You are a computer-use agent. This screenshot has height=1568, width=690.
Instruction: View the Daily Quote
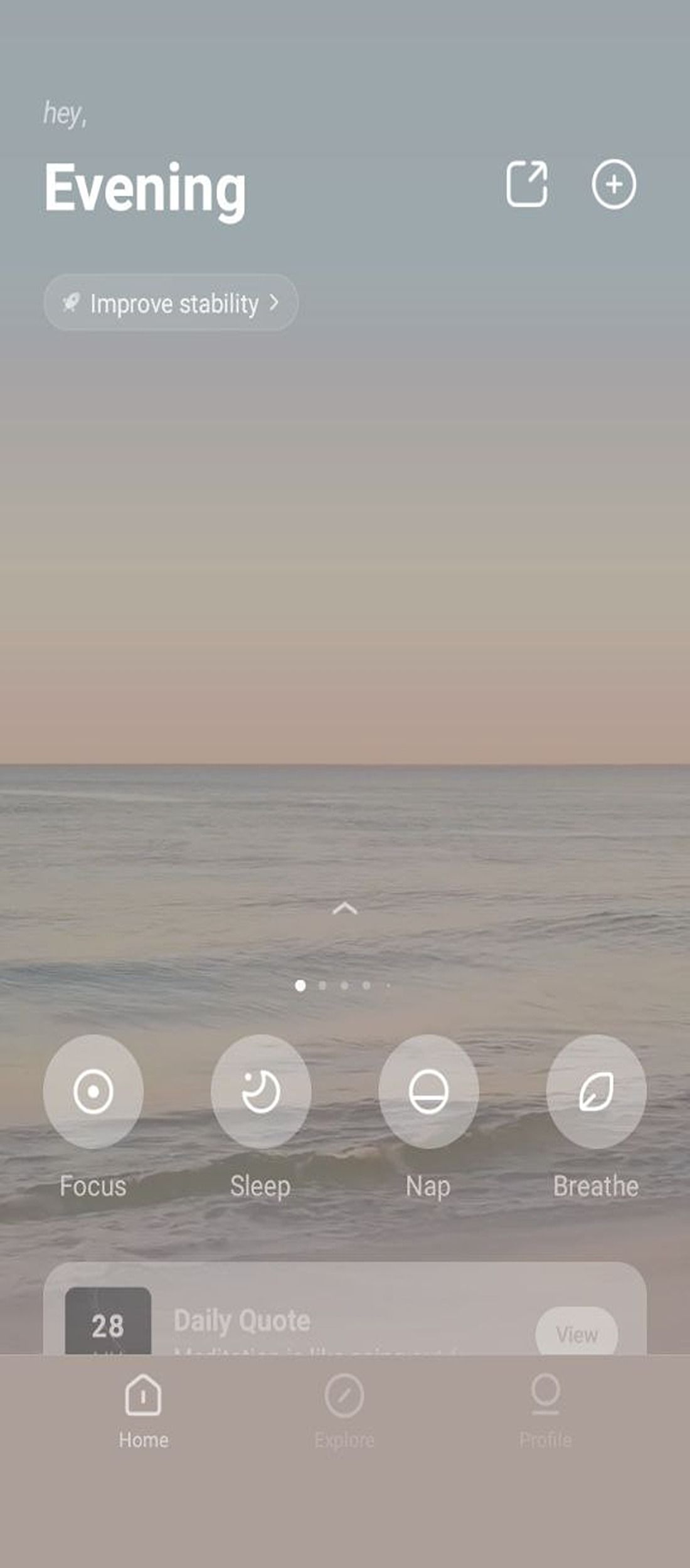[576, 1333]
